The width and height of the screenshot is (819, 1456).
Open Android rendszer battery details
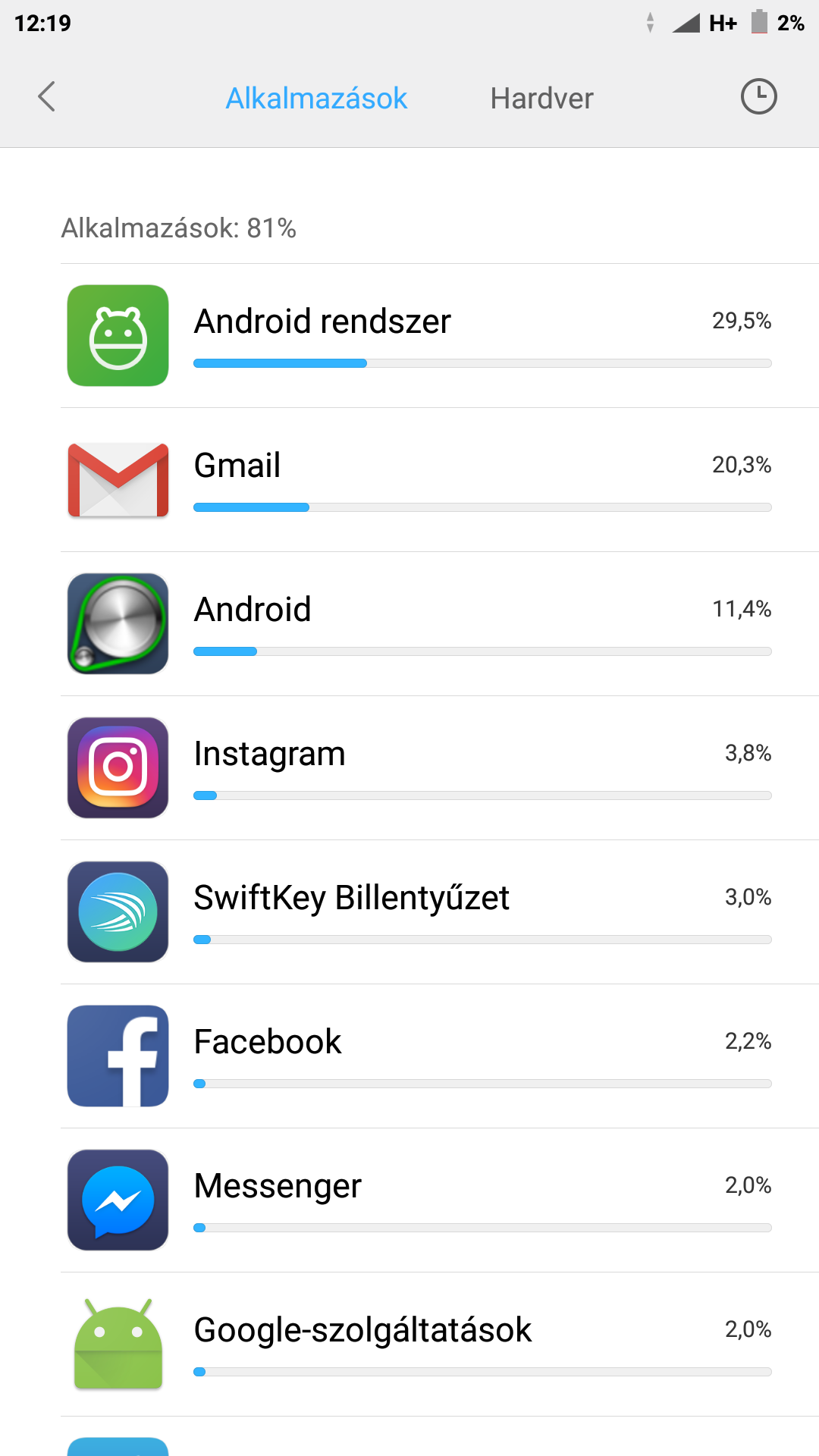pyautogui.click(x=440, y=336)
